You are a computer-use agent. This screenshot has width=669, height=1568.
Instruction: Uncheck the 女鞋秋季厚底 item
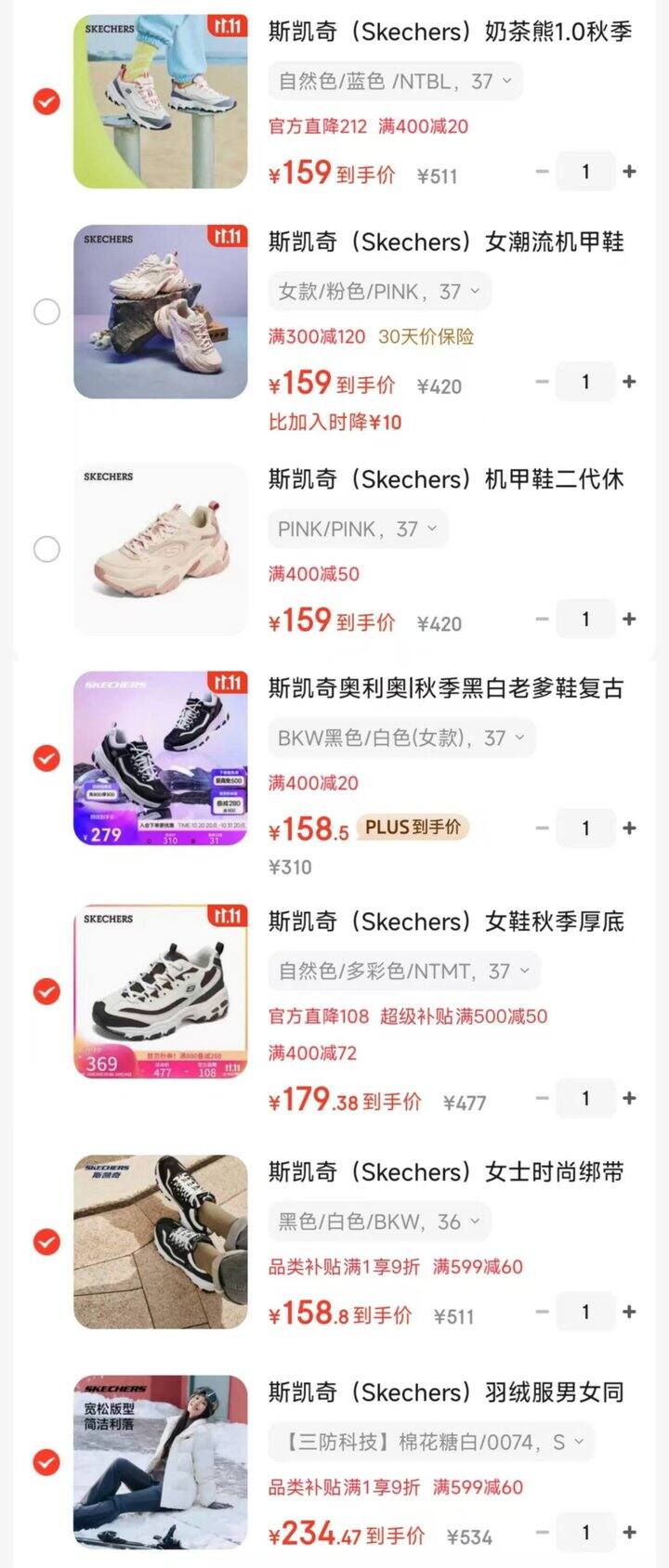[46, 991]
